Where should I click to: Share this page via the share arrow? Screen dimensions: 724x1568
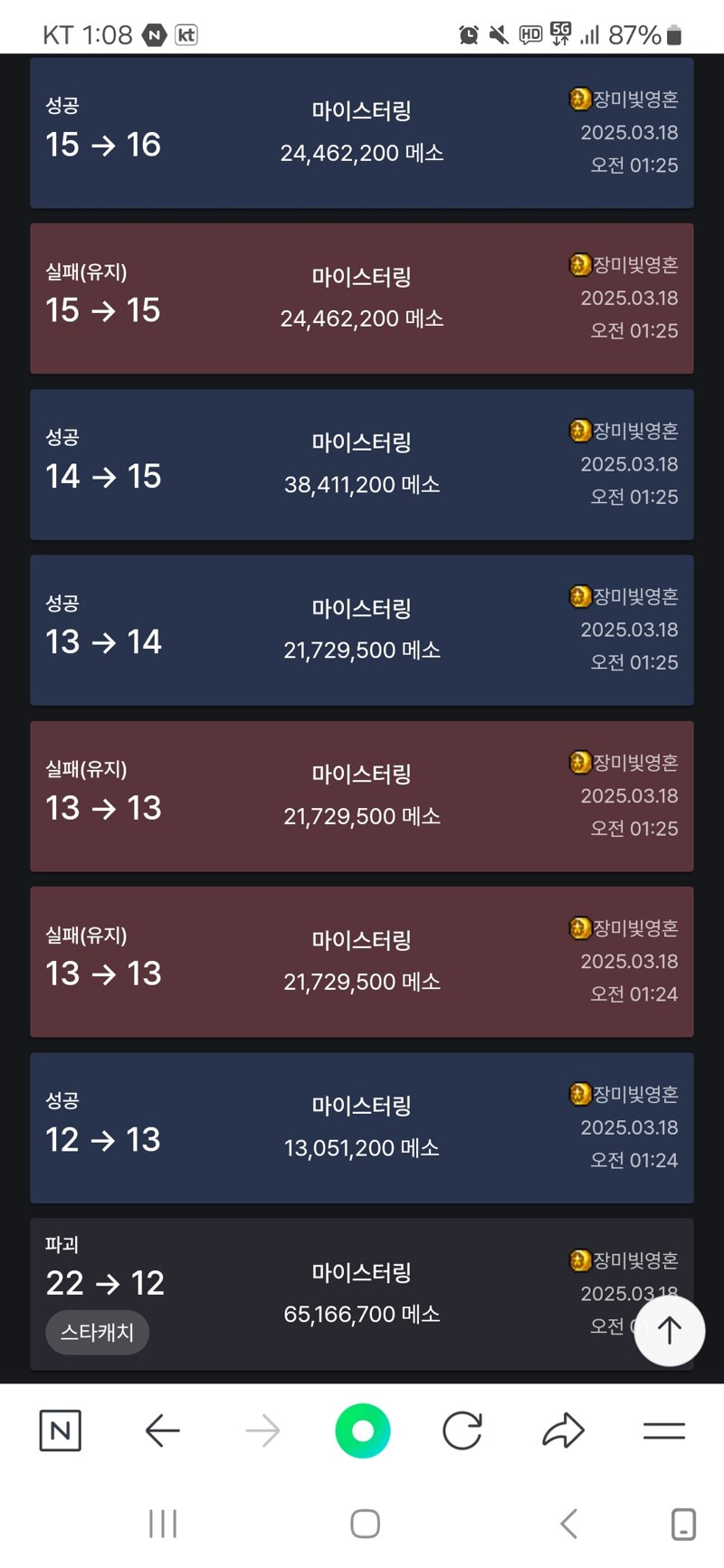click(563, 1430)
